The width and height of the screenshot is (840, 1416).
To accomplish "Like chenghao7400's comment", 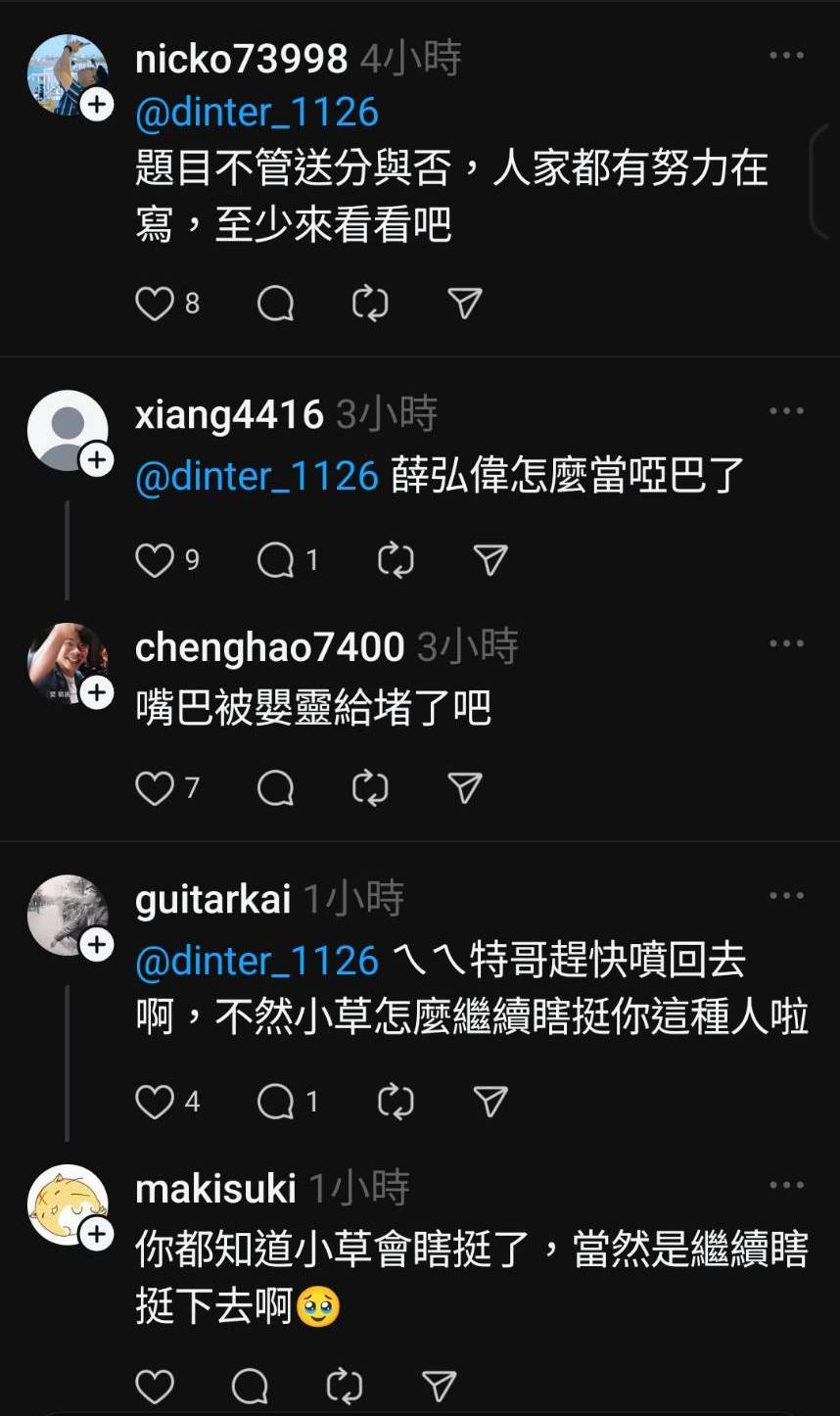I will tap(155, 787).
